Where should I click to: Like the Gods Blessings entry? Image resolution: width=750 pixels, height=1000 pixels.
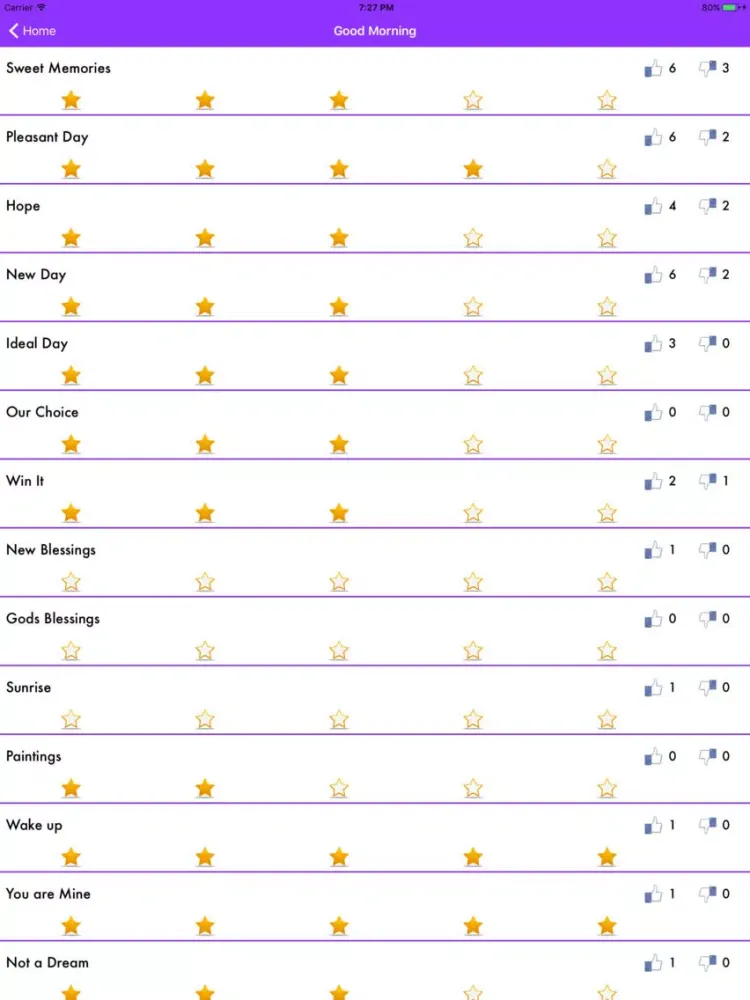(x=653, y=620)
